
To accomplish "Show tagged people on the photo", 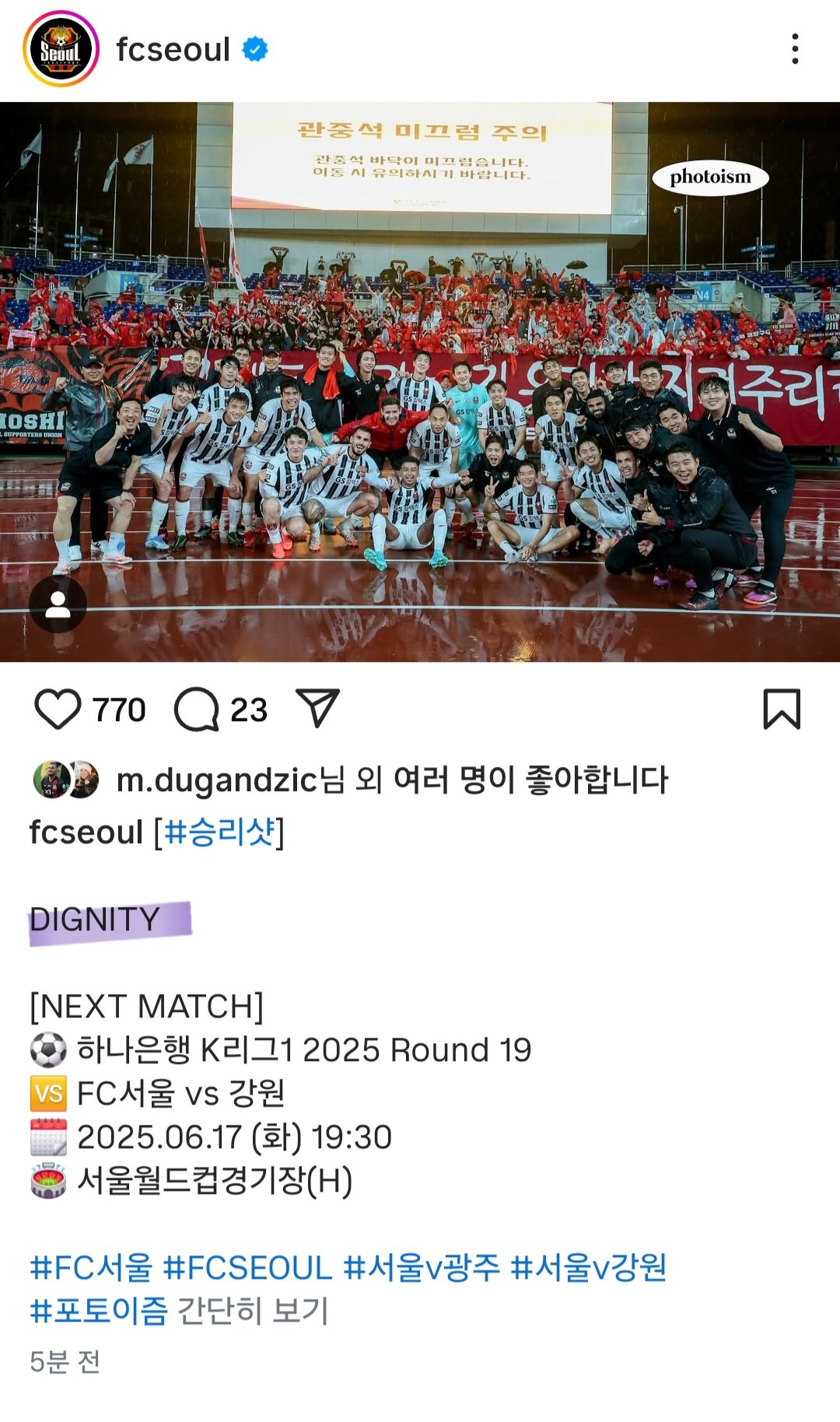I will tap(58, 604).
